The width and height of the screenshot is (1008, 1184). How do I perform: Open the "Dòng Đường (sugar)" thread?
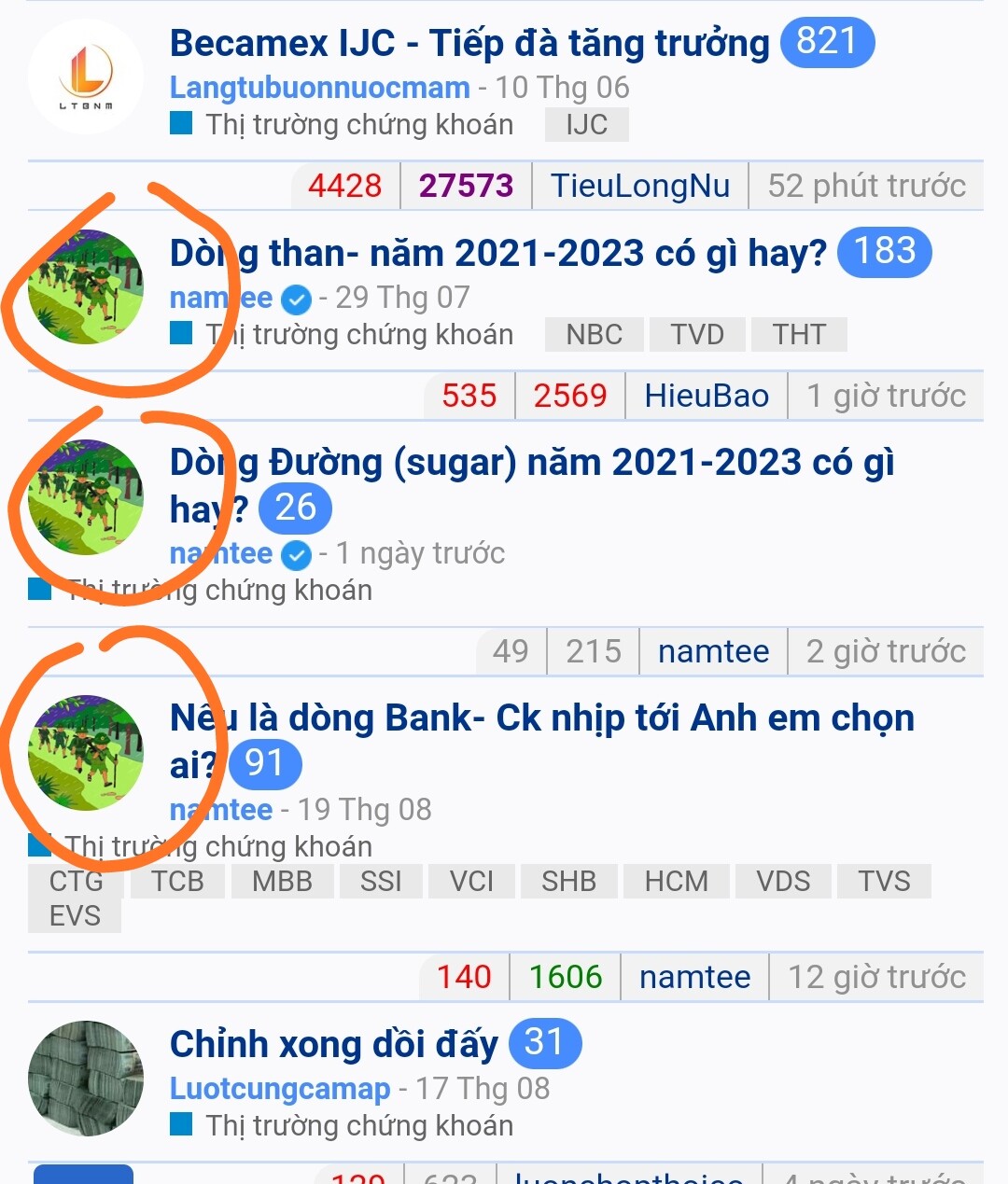[532, 464]
